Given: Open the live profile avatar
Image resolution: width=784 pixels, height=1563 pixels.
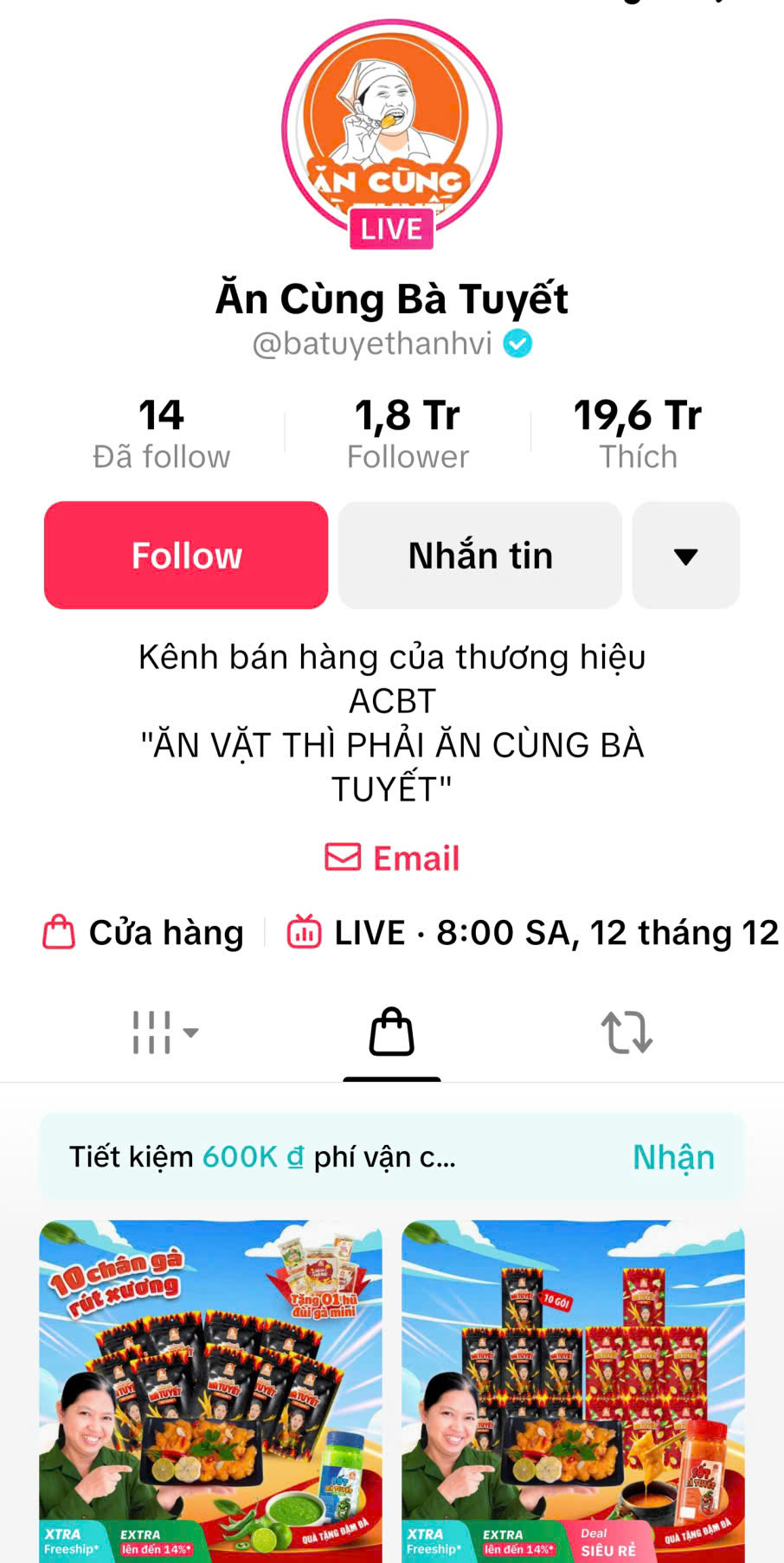Looking at the screenshot, I should coord(392,130).
